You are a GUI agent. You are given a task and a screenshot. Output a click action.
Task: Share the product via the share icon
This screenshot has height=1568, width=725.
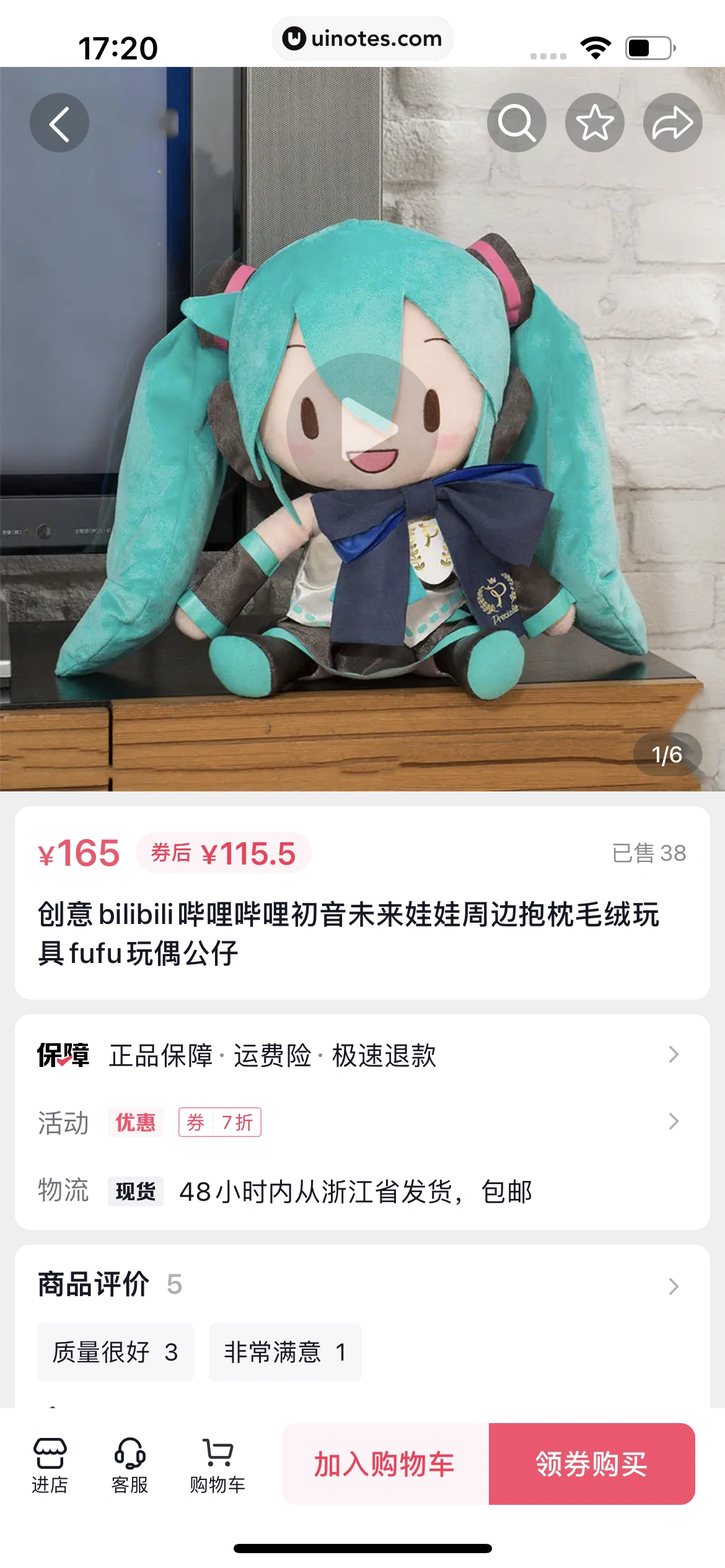coord(671,122)
